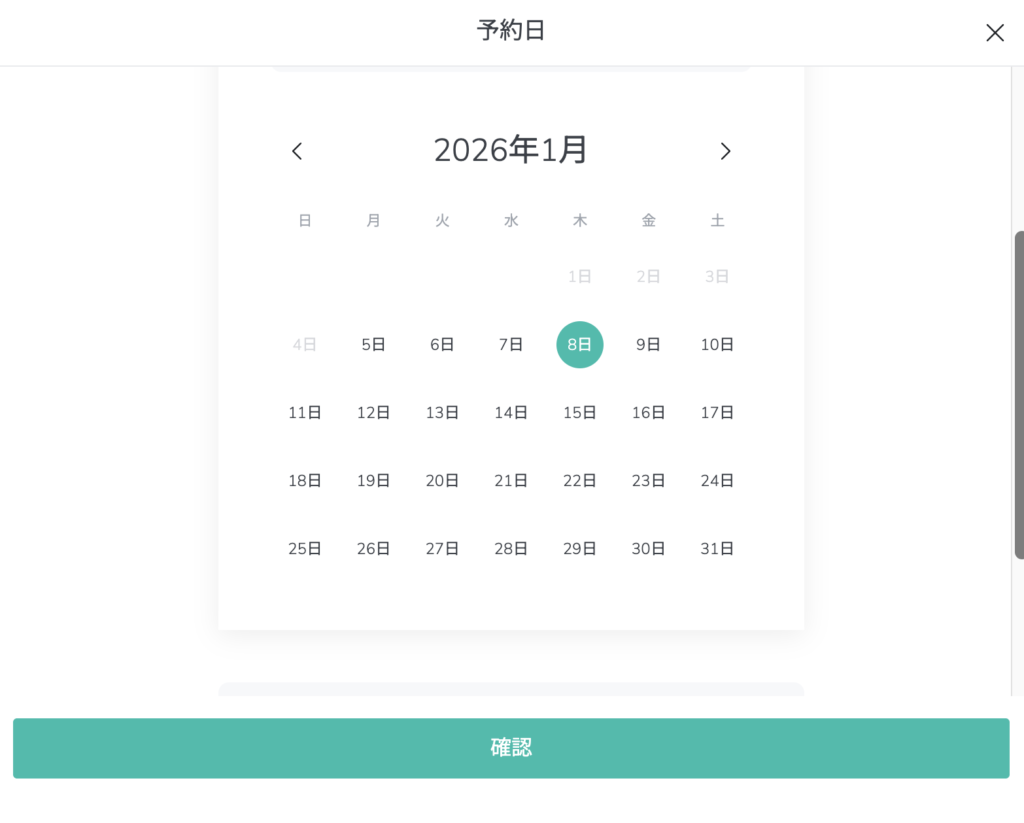
Task: Pick 10日 on the calendar
Action: point(717,345)
